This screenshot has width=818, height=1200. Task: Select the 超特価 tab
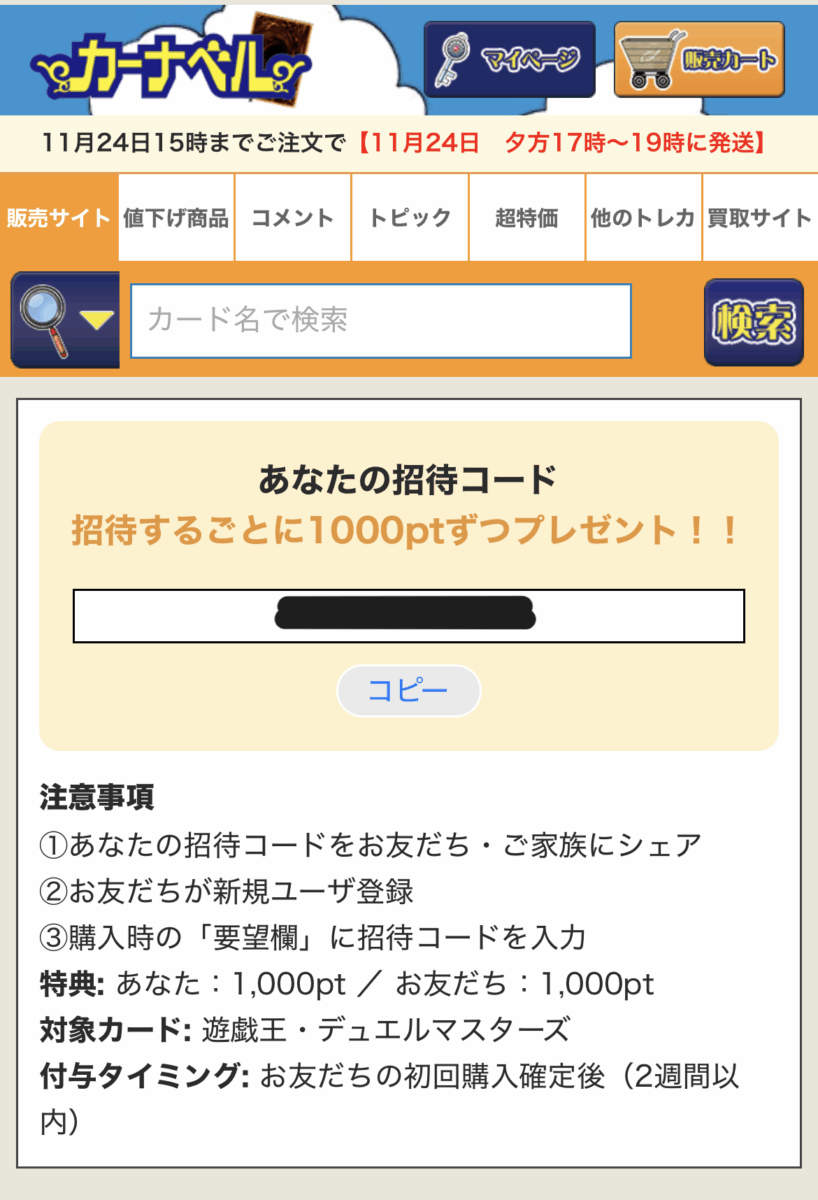pos(527,218)
